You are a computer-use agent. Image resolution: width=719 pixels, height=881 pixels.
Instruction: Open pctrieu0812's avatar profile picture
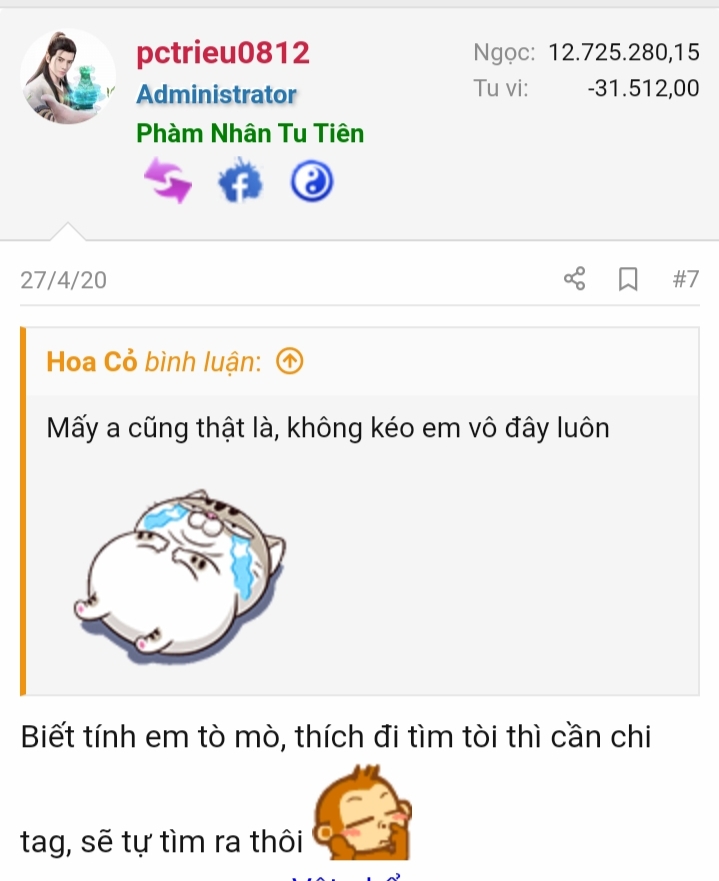coord(68,77)
